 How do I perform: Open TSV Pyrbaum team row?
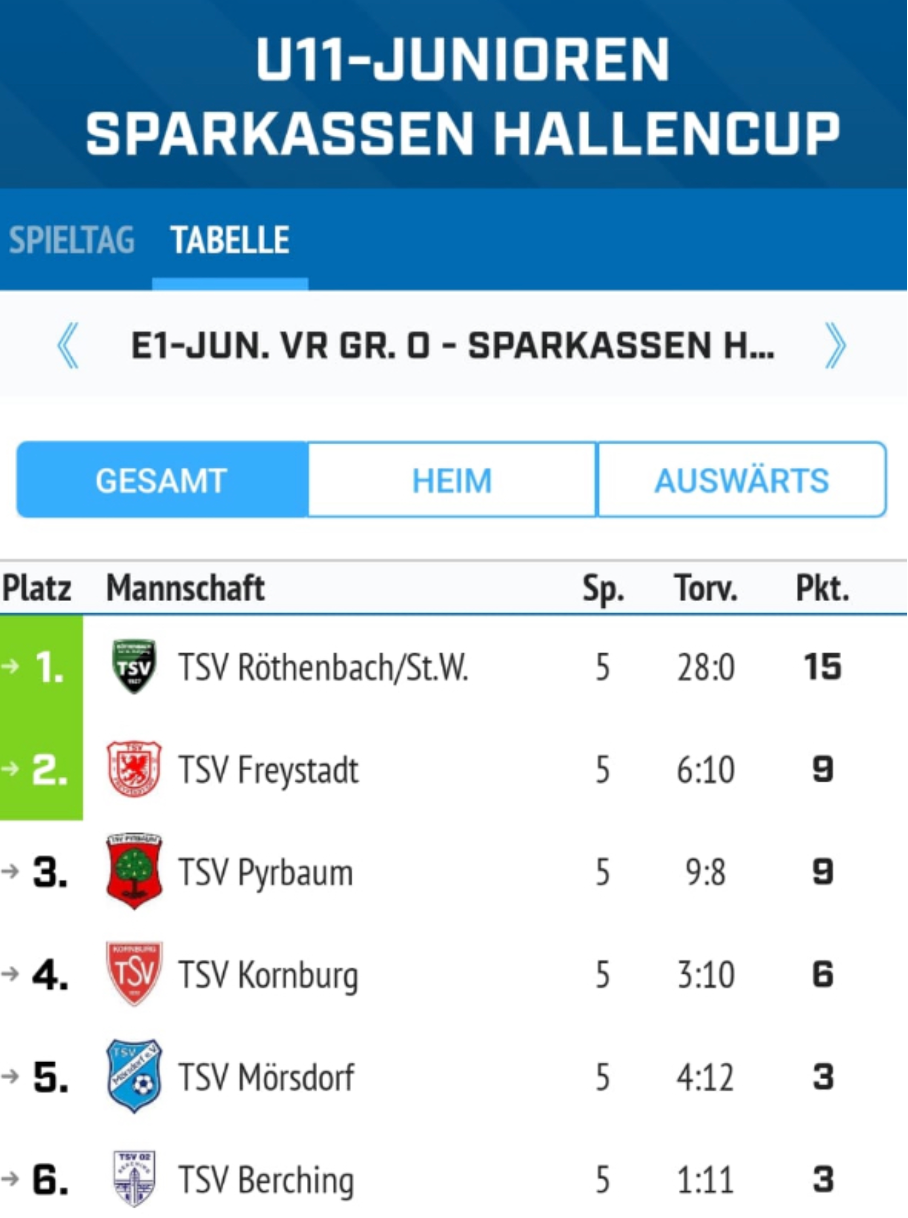point(265,873)
